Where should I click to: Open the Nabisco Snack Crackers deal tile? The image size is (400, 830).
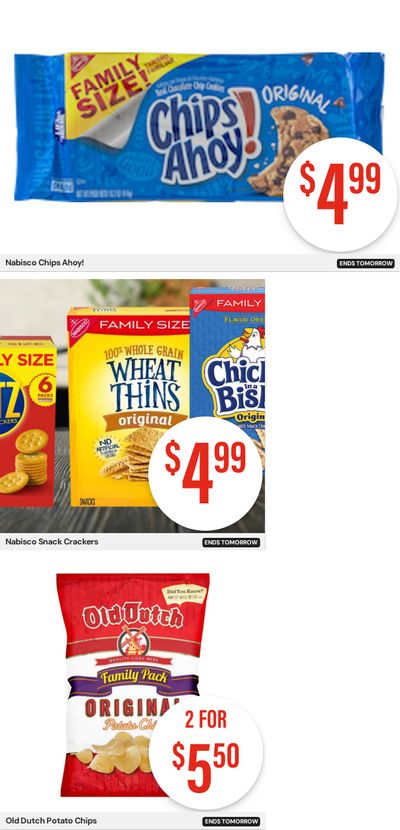132,414
